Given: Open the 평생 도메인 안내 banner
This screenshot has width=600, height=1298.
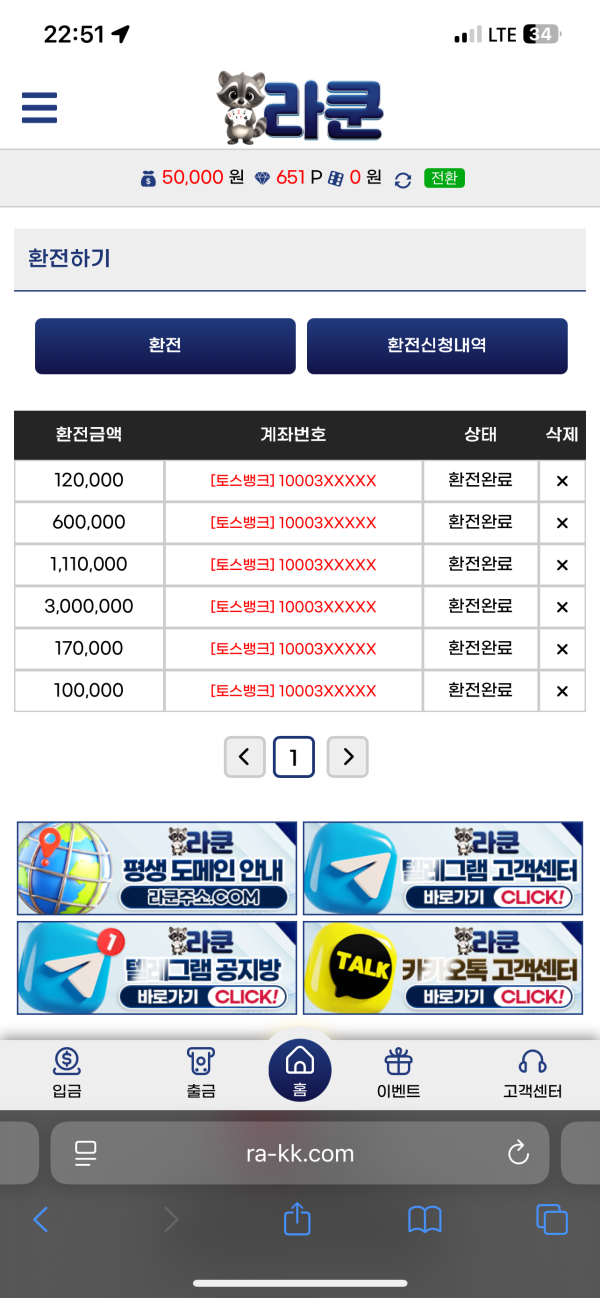Looking at the screenshot, I should coord(157,868).
